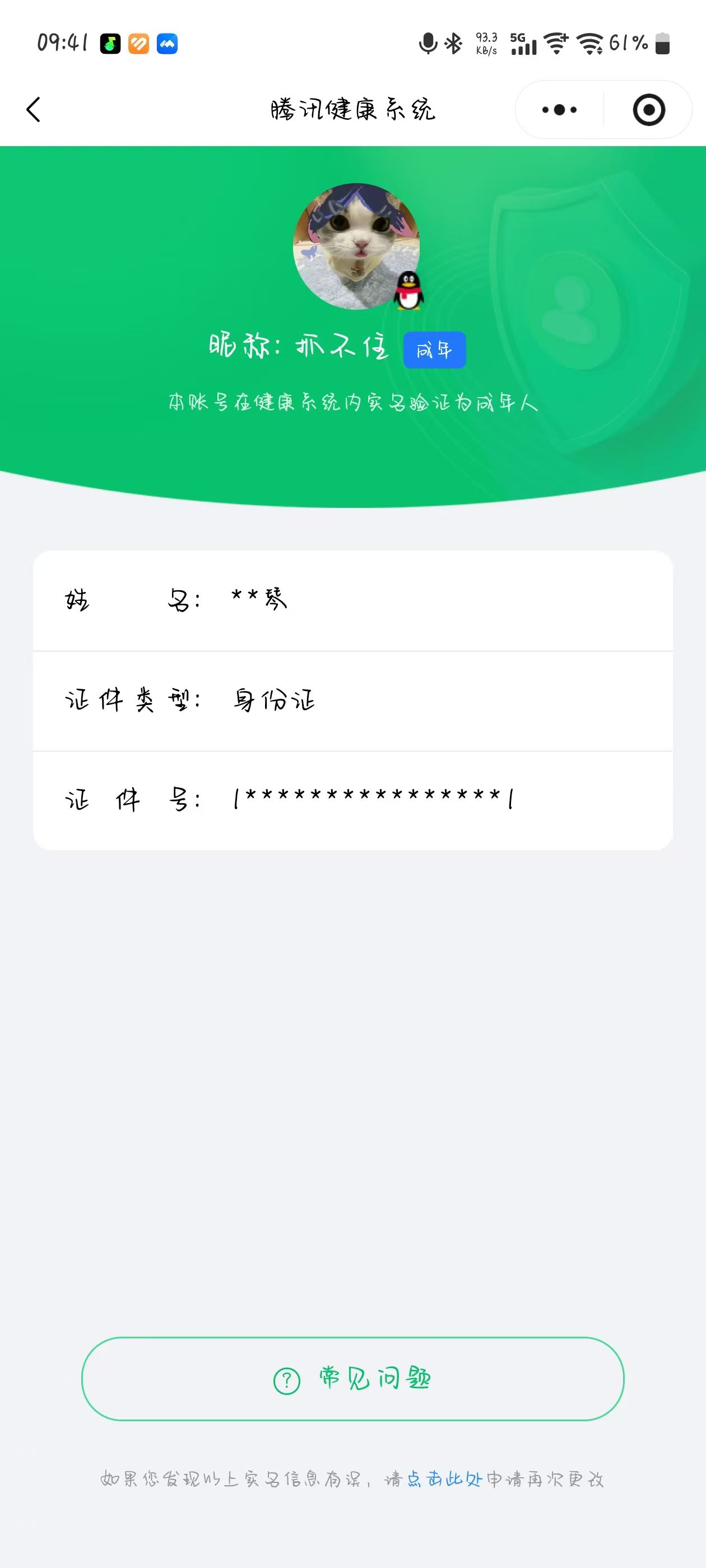Tap the 5G signal strength indicator

(522, 43)
